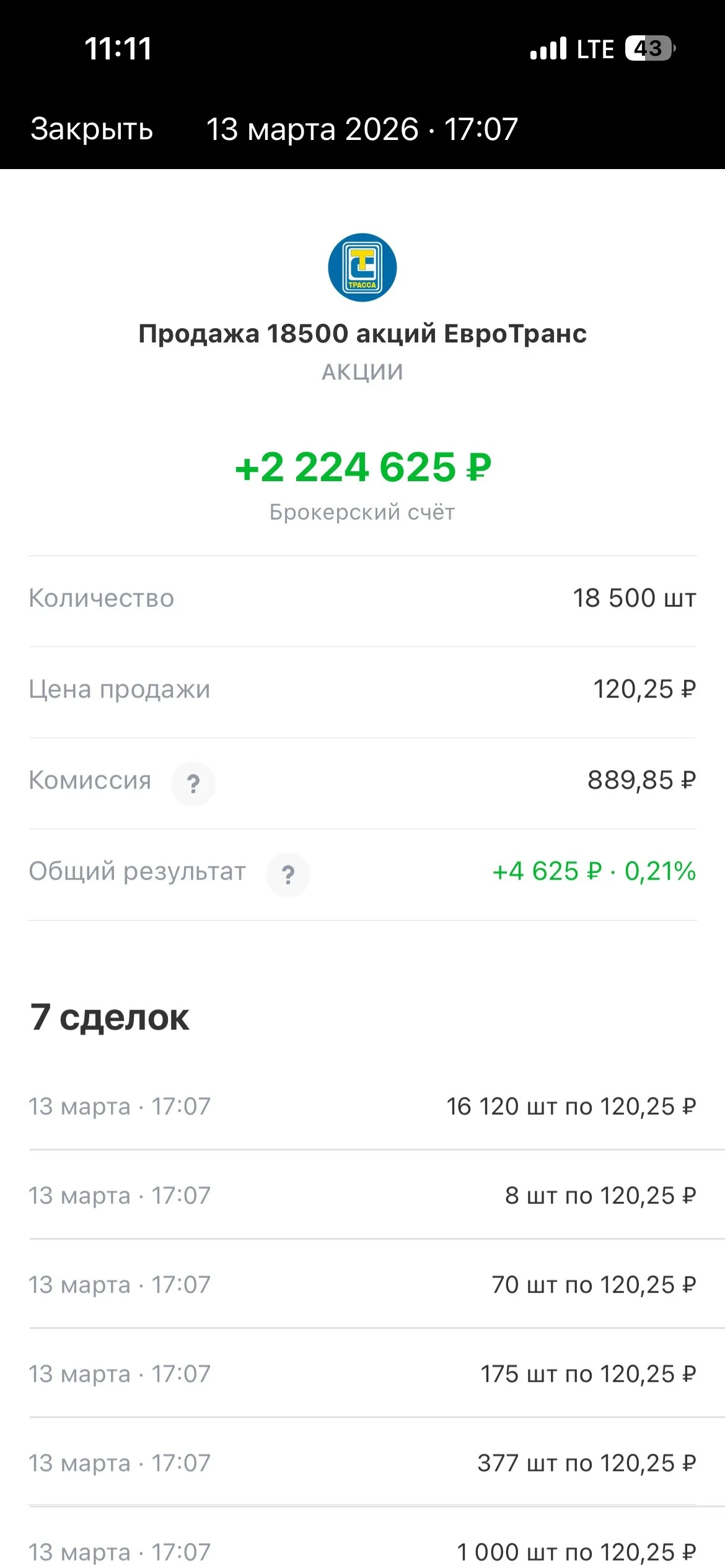Close the transaction details via Закрыть
The image size is (725, 1568).
pos(92,129)
